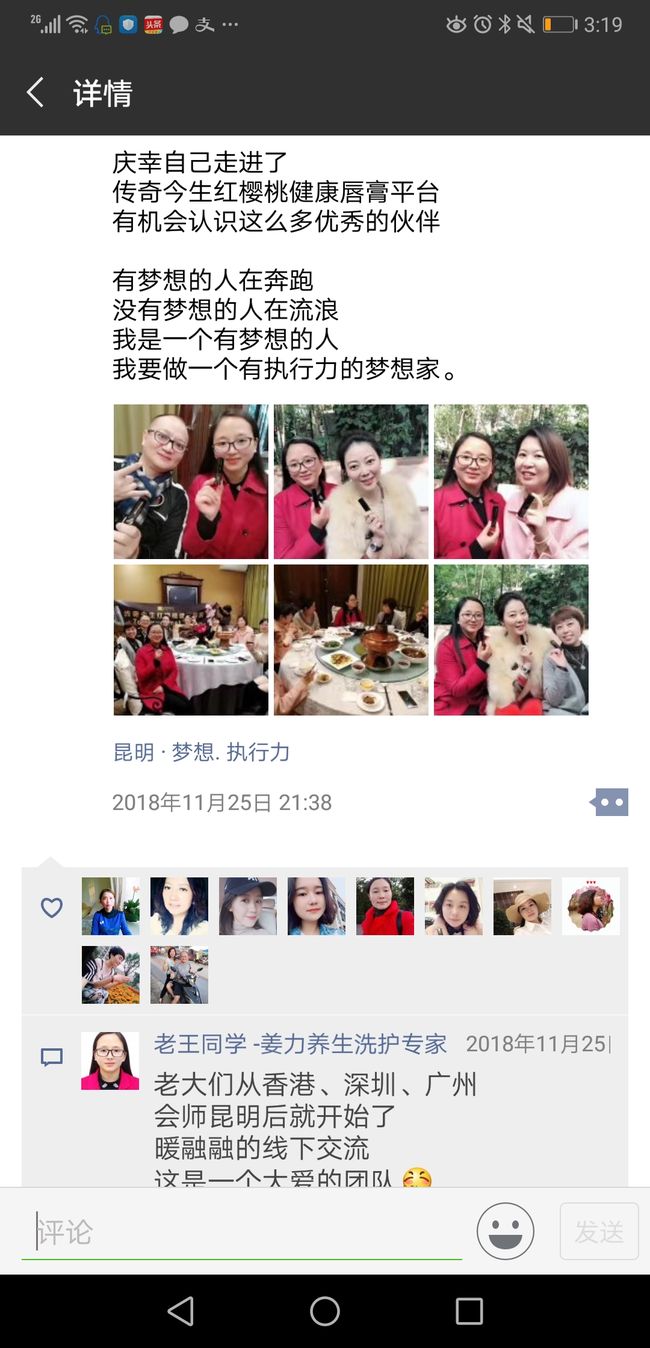Focus the 评论 comment input field
Screen dimensions: 650x1348
[x=242, y=1232]
